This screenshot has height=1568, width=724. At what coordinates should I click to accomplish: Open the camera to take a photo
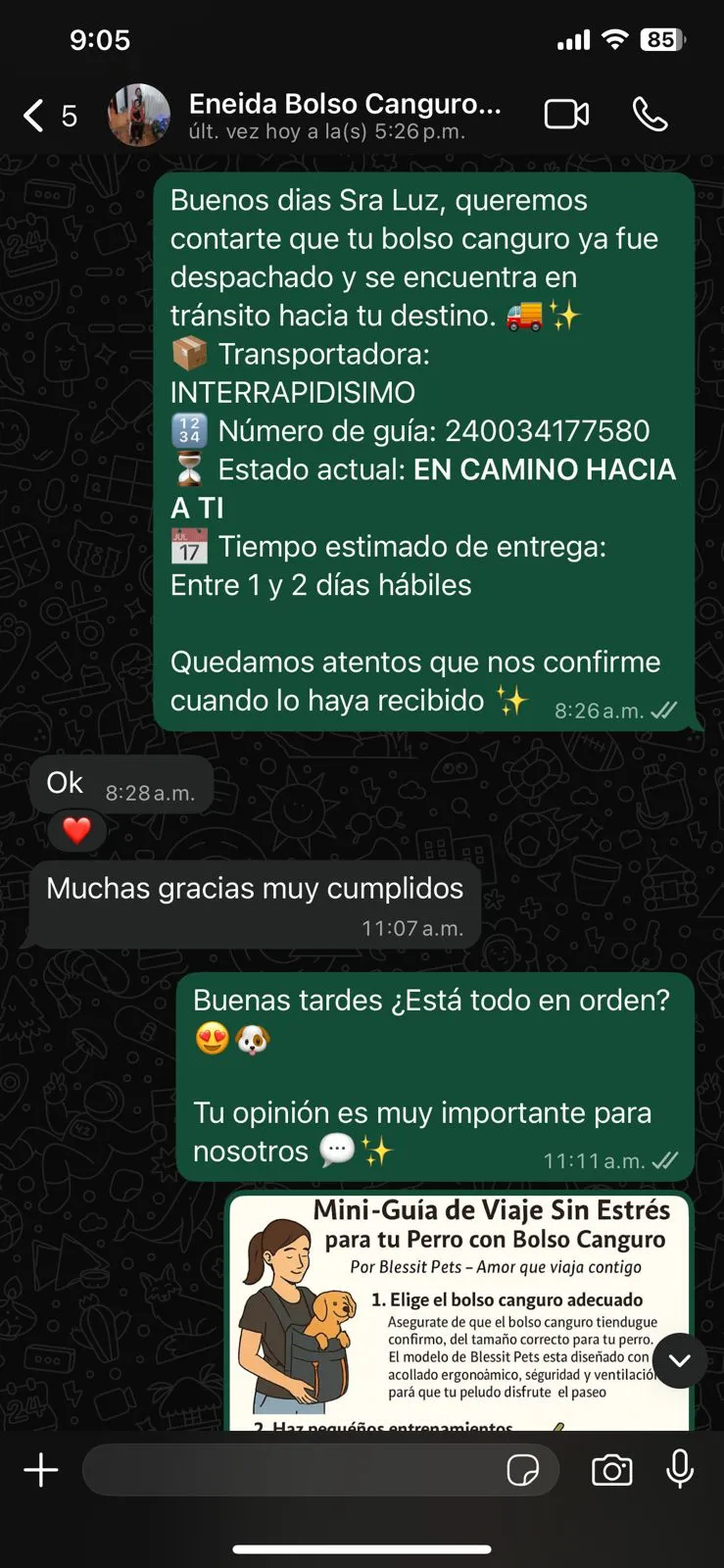611,1470
